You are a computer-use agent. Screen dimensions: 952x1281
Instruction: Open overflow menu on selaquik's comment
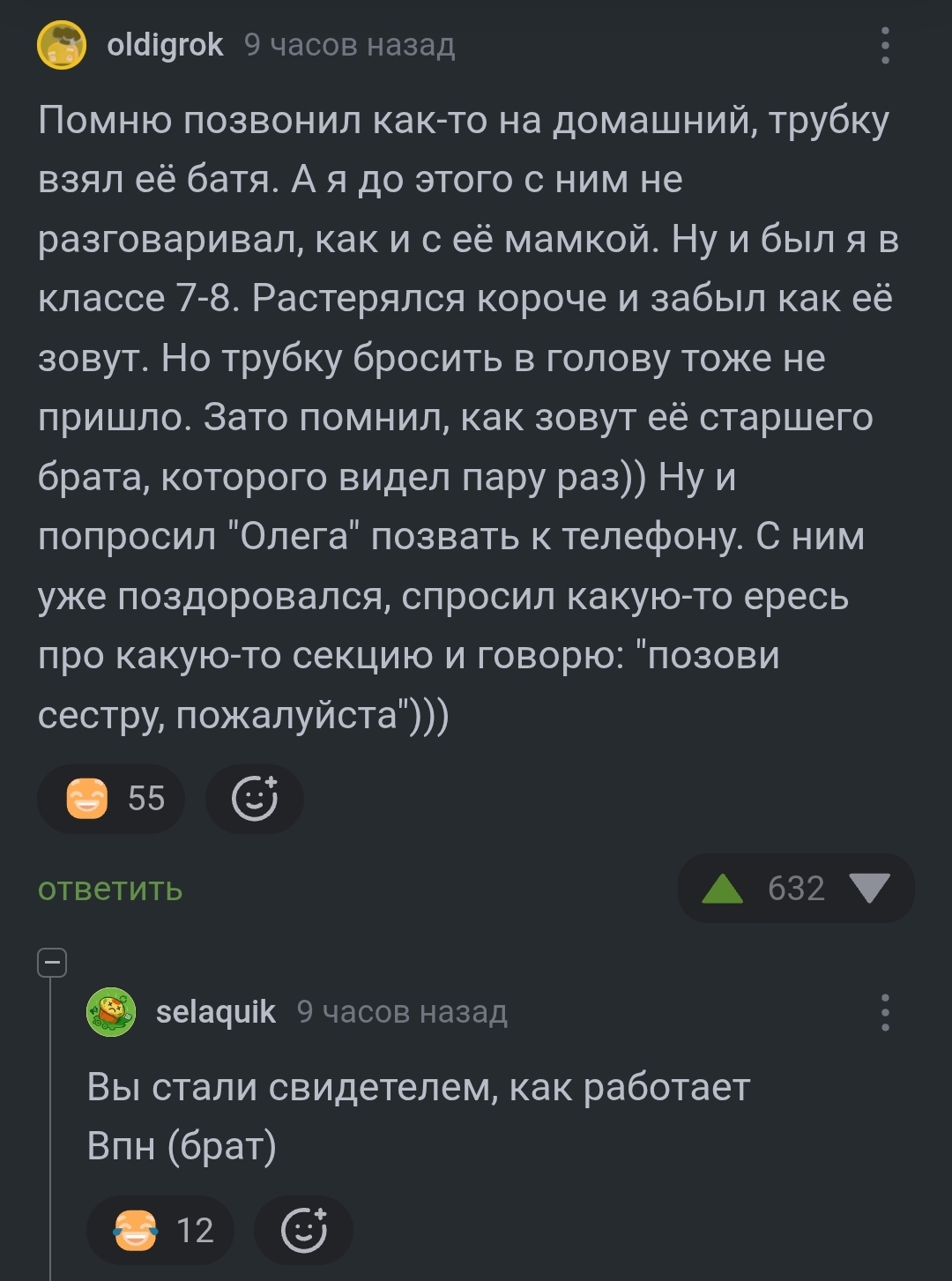click(x=885, y=1012)
